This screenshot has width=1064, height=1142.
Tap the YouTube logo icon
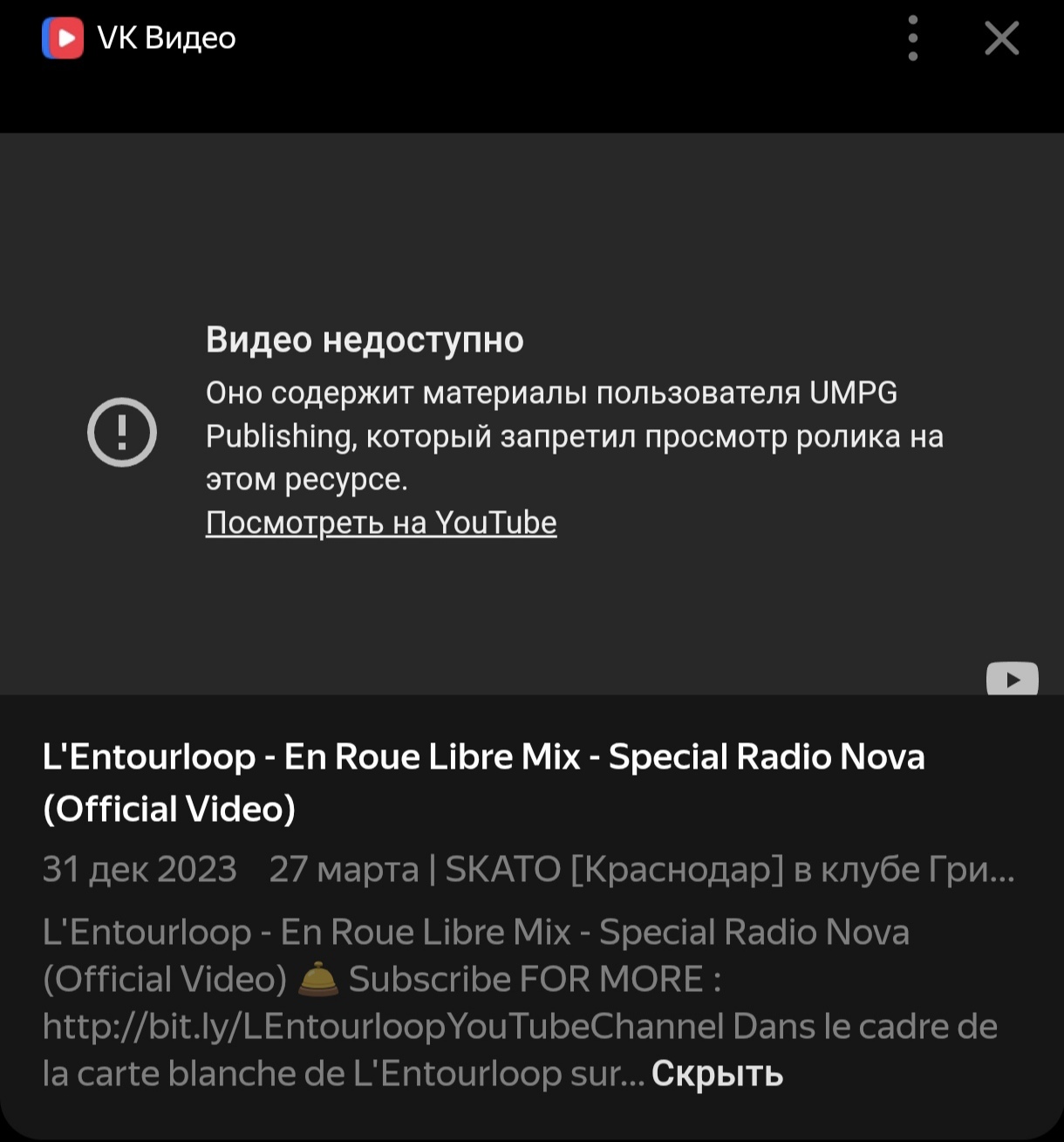click(1012, 679)
